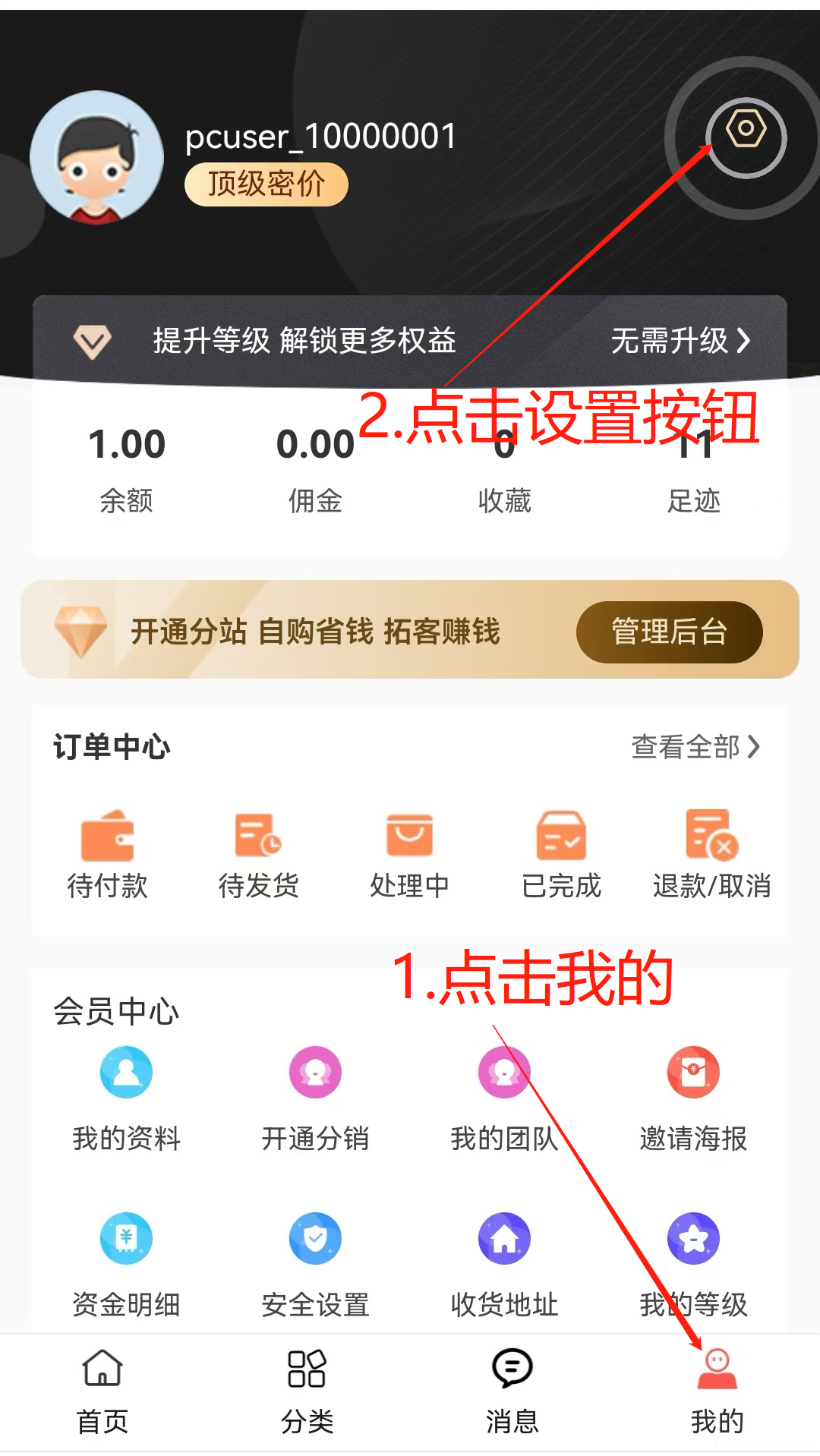
Task: Show 待发货 orders awaiting shipment
Action: pyautogui.click(x=258, y=854)
